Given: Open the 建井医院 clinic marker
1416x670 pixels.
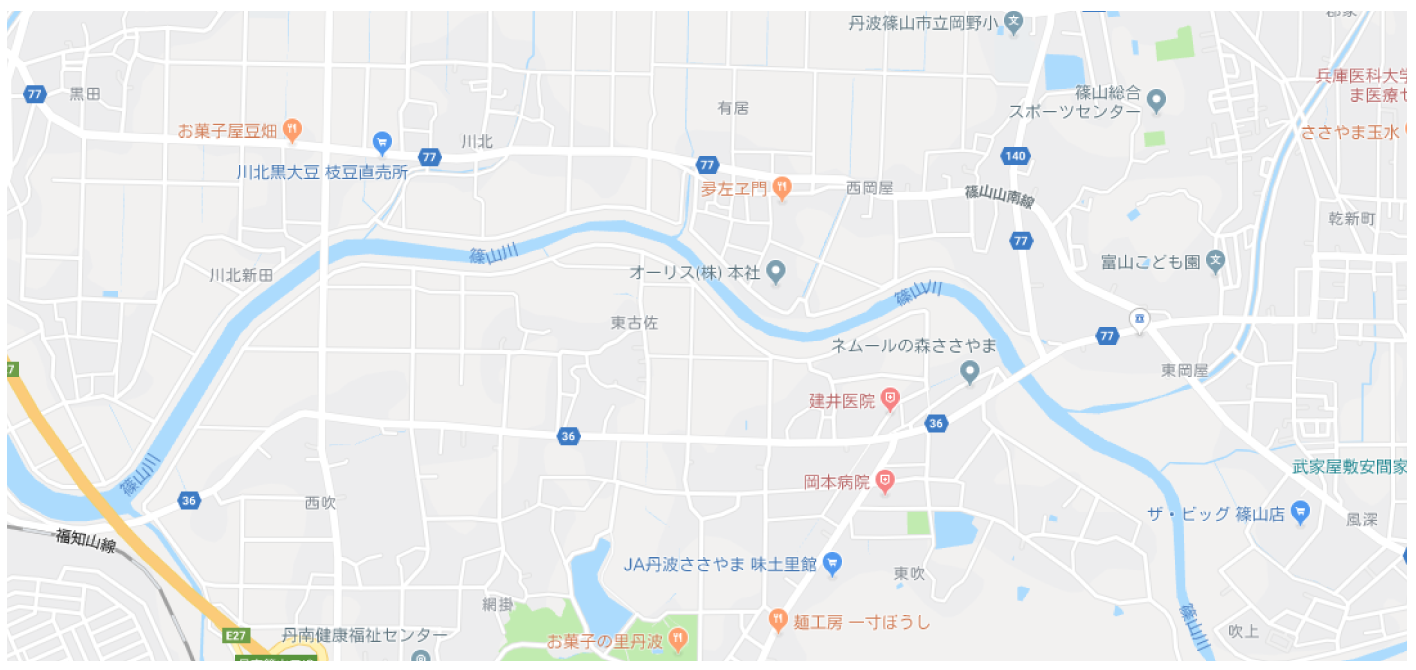Looking at the screenshot, I should pos(890,401).
